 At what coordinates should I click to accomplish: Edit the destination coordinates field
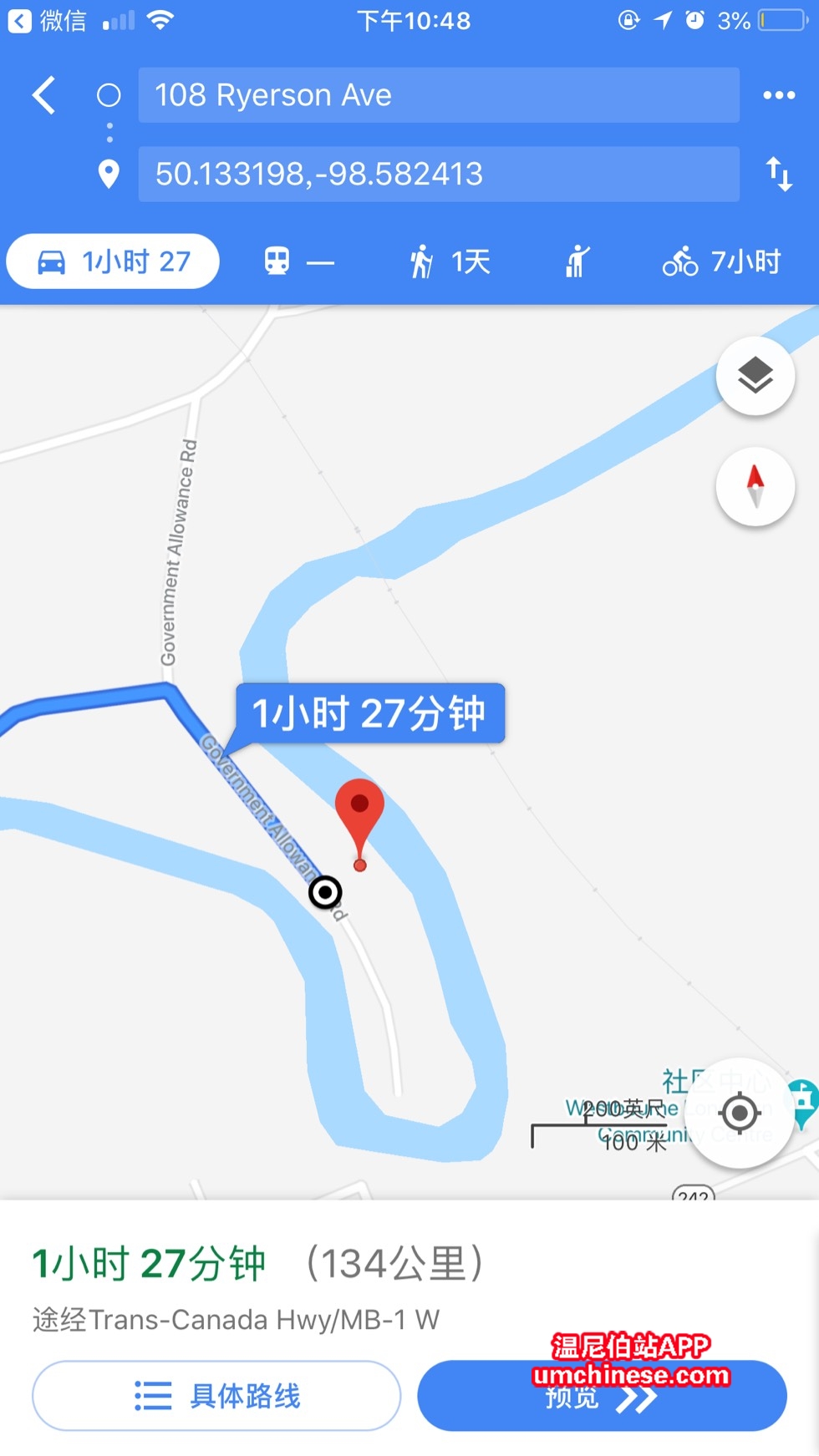pyautogui.click(x=438, y=174)
